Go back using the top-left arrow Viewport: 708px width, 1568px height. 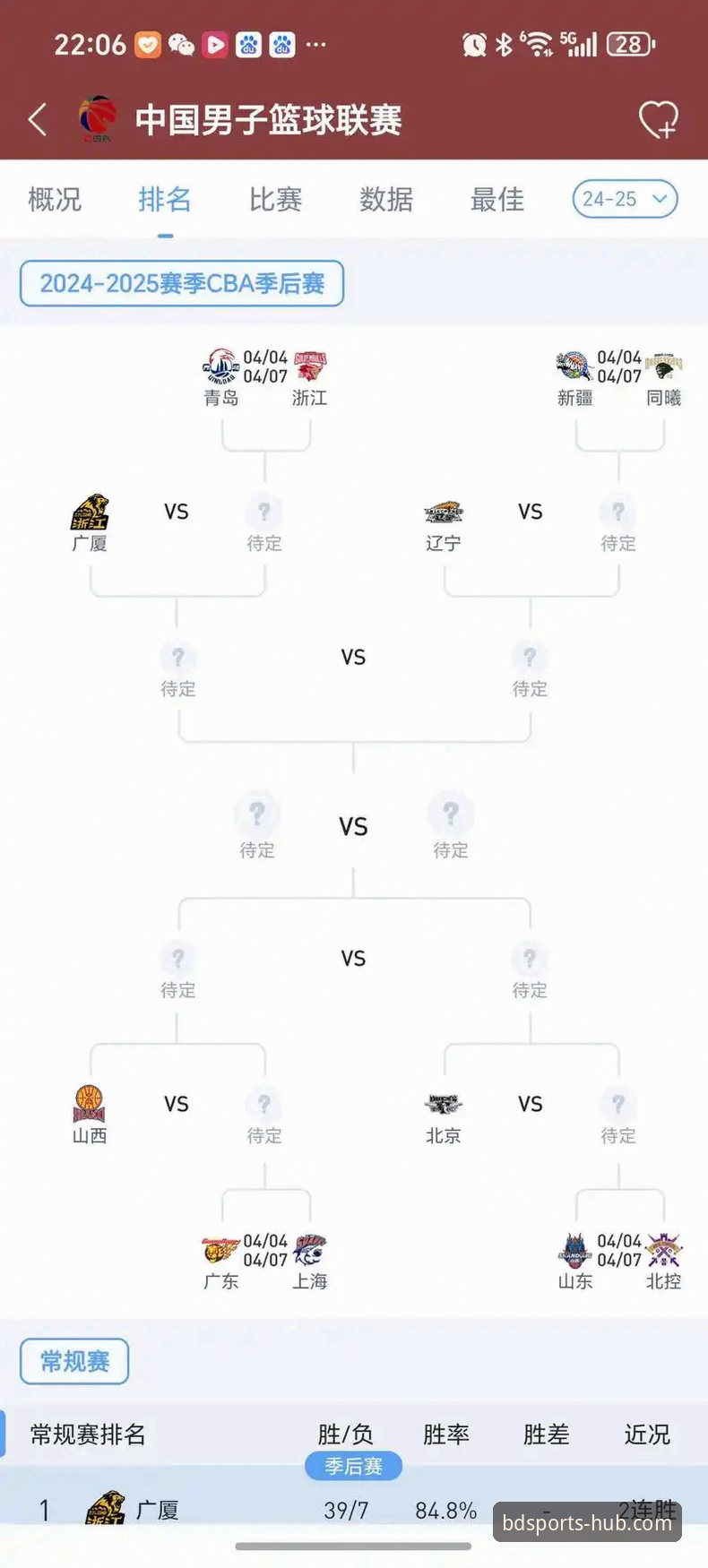38,119
